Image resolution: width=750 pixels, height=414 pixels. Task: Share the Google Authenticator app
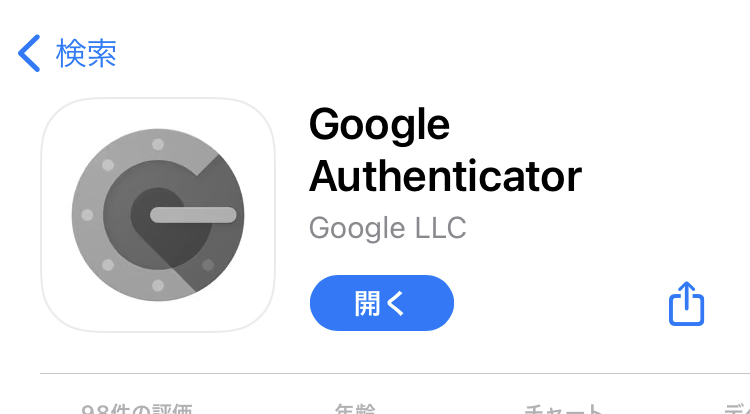(x=686, y=303)
